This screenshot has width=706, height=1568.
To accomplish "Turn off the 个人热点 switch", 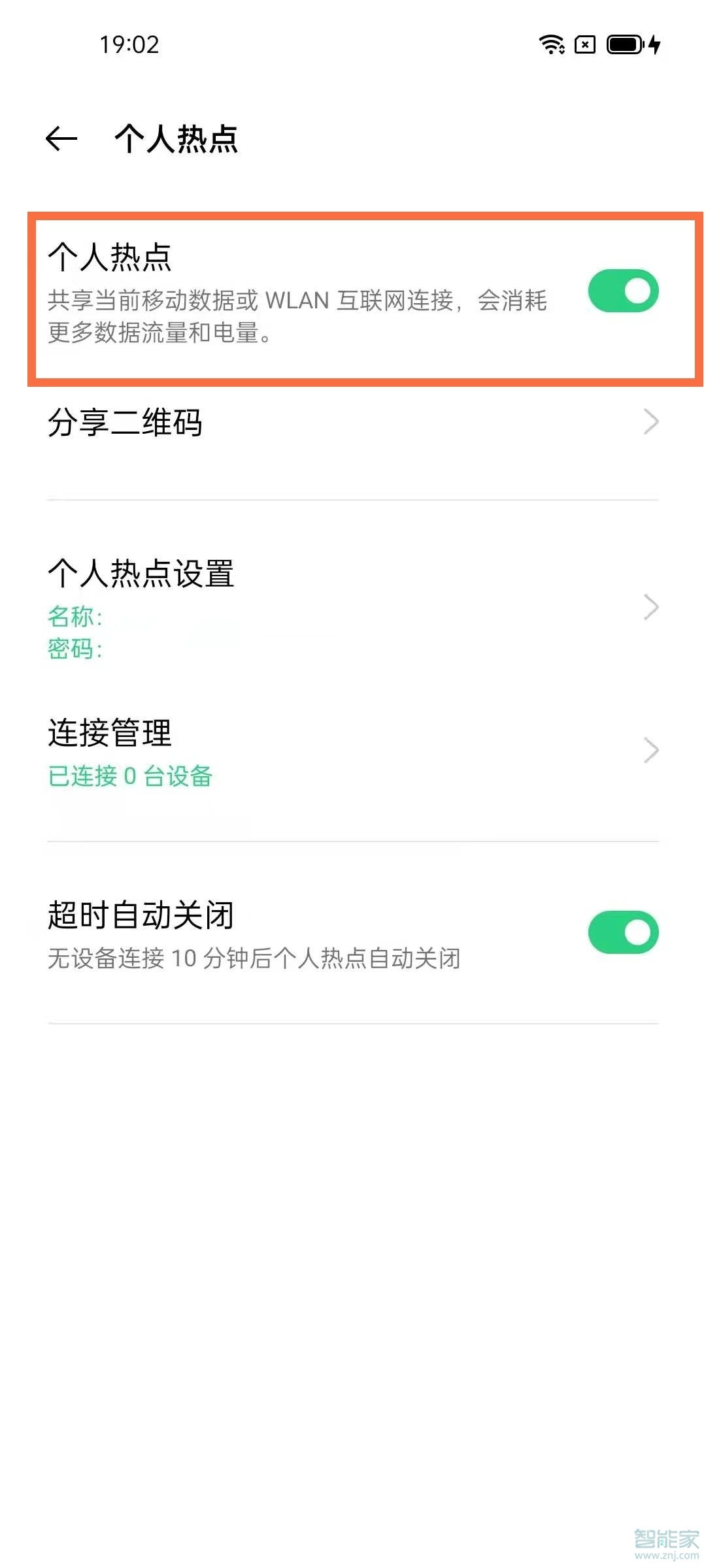I will (622, 291).
